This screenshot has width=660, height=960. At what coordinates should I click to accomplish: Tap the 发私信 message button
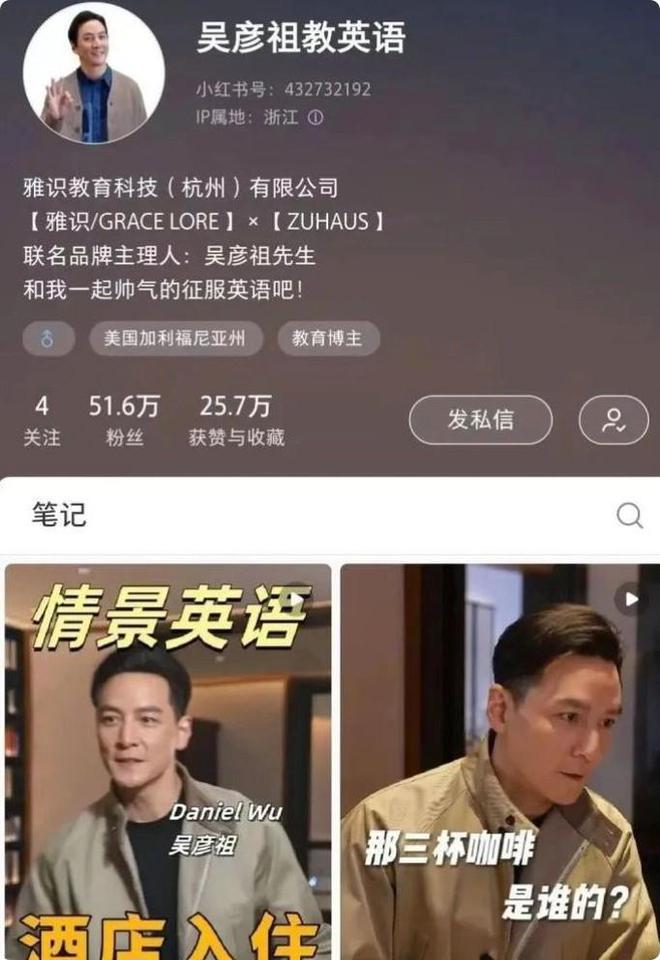click(480, 420)
